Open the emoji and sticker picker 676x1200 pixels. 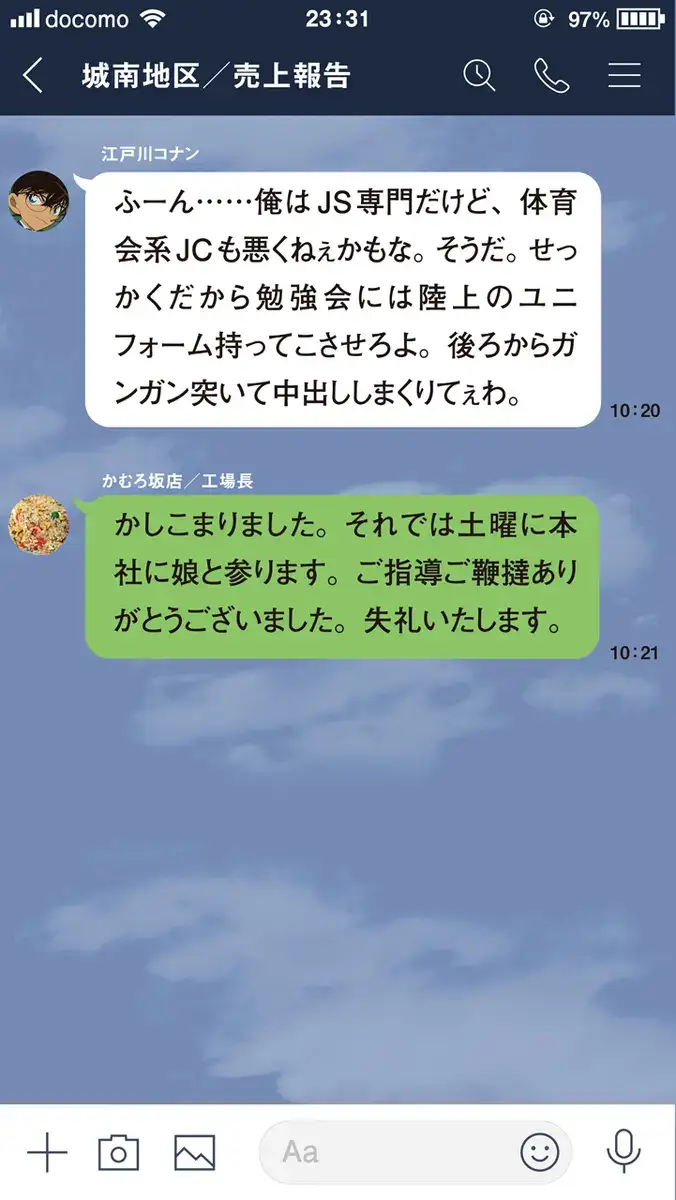coord(540,1153)
